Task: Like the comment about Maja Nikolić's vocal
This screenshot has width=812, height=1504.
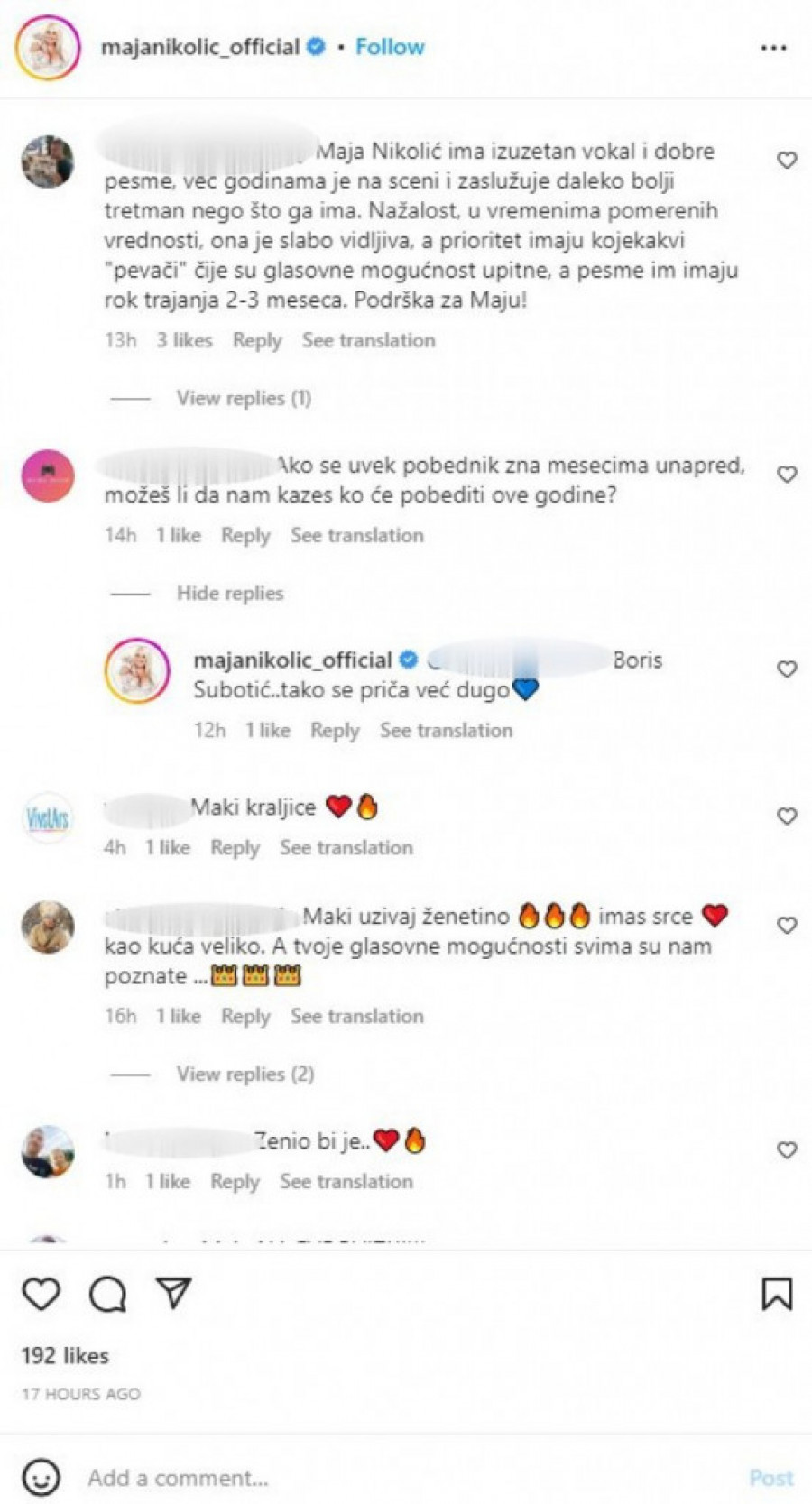Action: 787,161
